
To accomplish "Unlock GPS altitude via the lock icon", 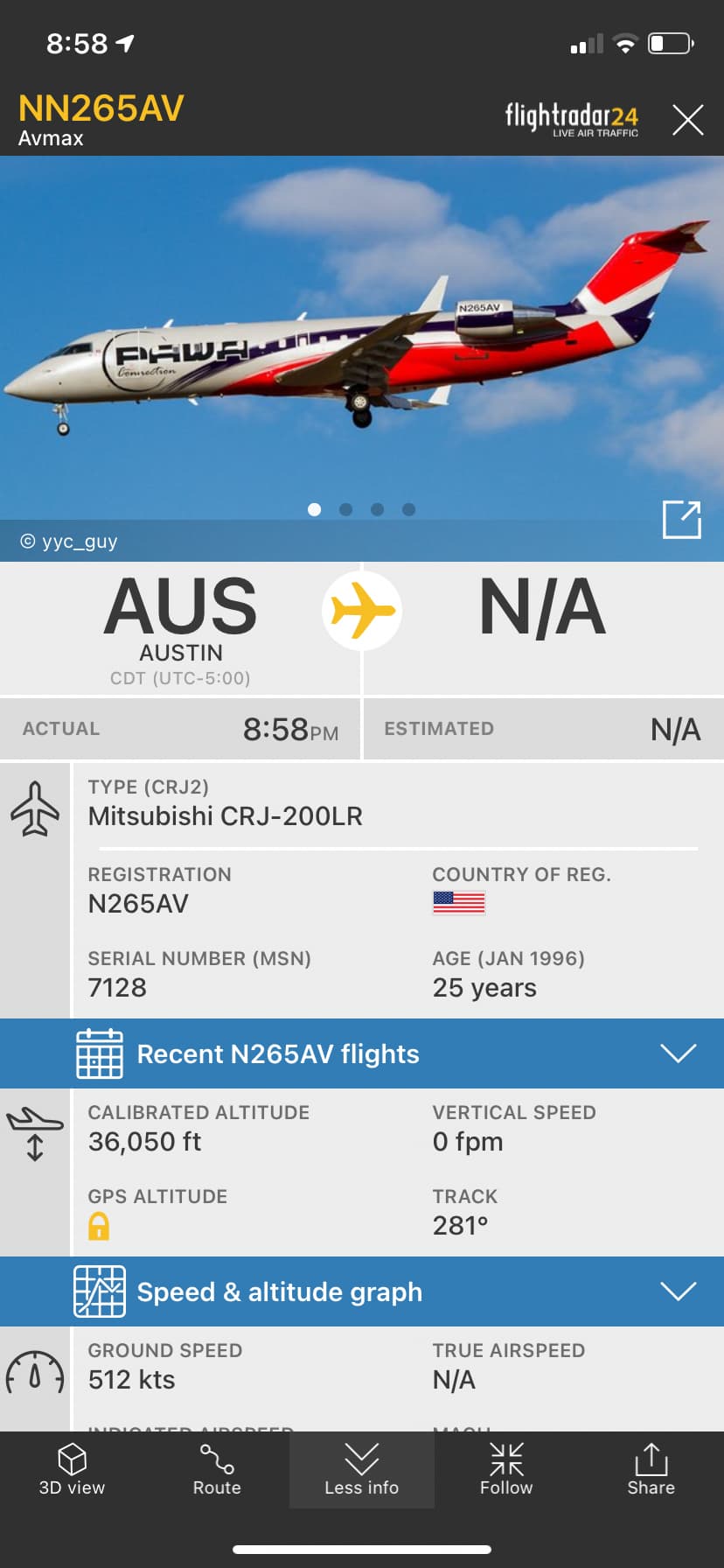I will point(99,1226).
